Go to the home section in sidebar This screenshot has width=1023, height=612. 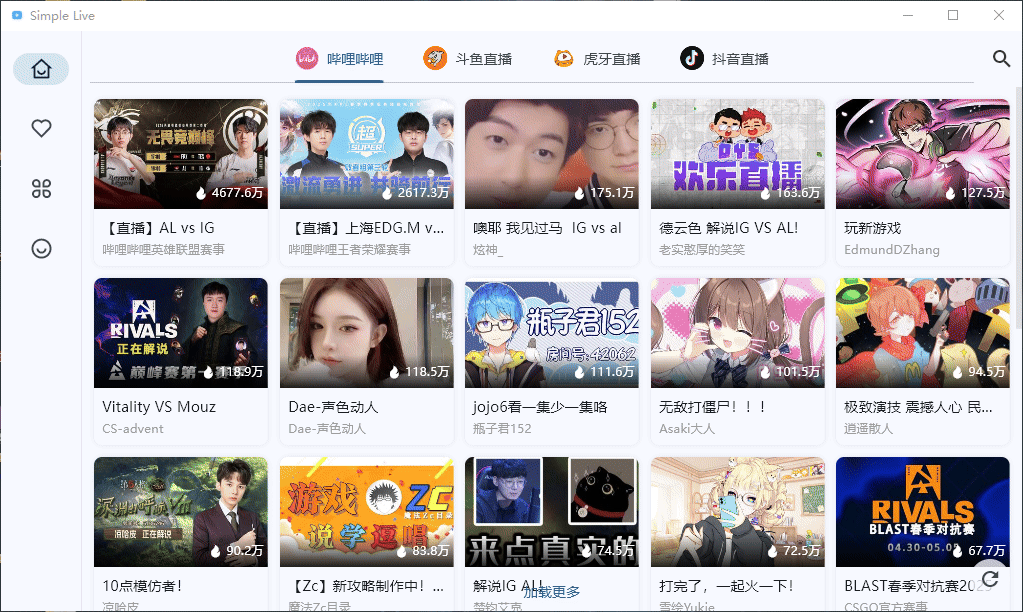[x=41, y=69]
